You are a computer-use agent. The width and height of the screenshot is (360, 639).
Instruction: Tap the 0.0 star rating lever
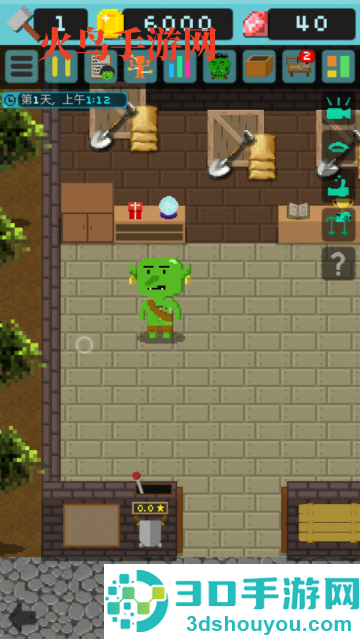click(x=150, y=509)
